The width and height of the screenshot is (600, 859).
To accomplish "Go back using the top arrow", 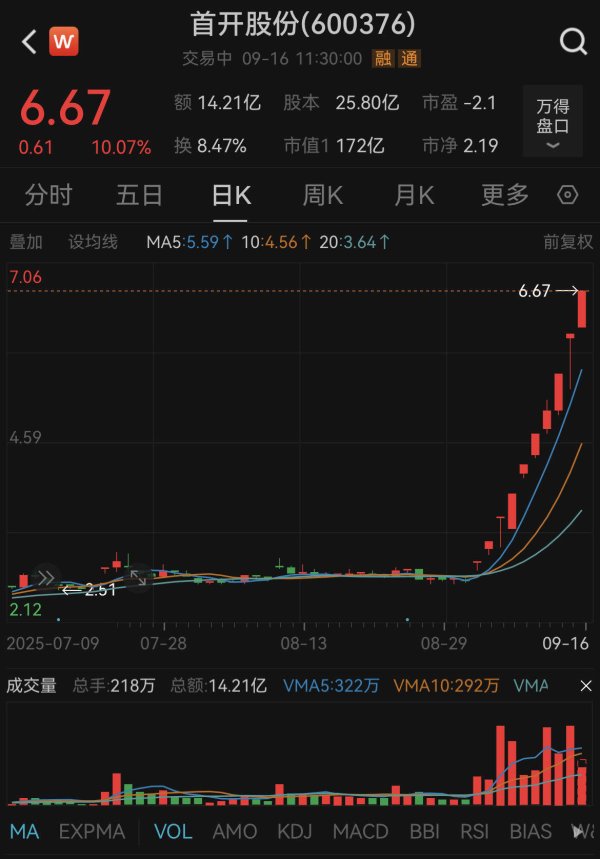I will [28, 42].
